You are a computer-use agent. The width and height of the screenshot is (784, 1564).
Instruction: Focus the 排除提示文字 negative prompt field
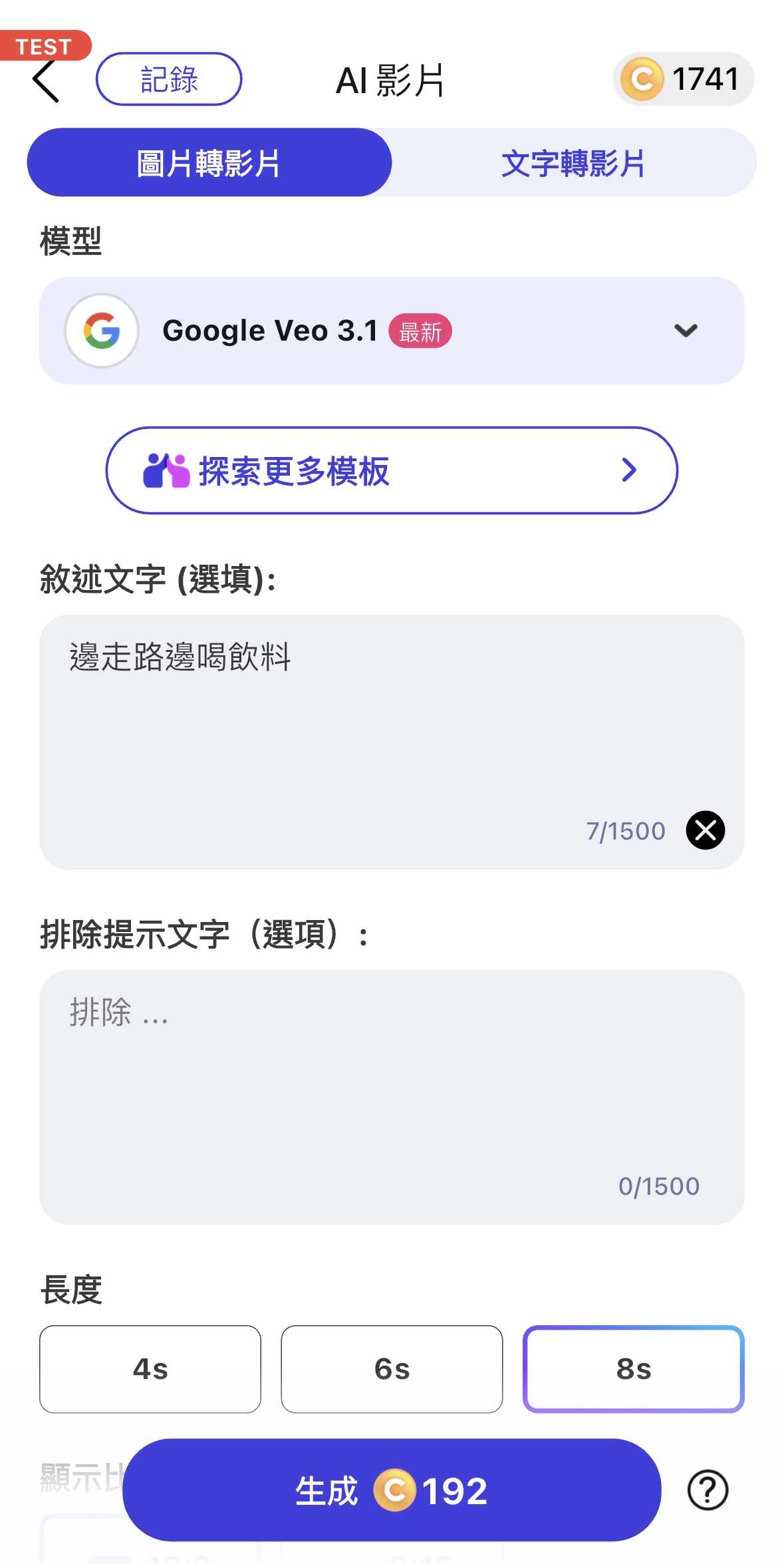click(x=392, y=1091)
